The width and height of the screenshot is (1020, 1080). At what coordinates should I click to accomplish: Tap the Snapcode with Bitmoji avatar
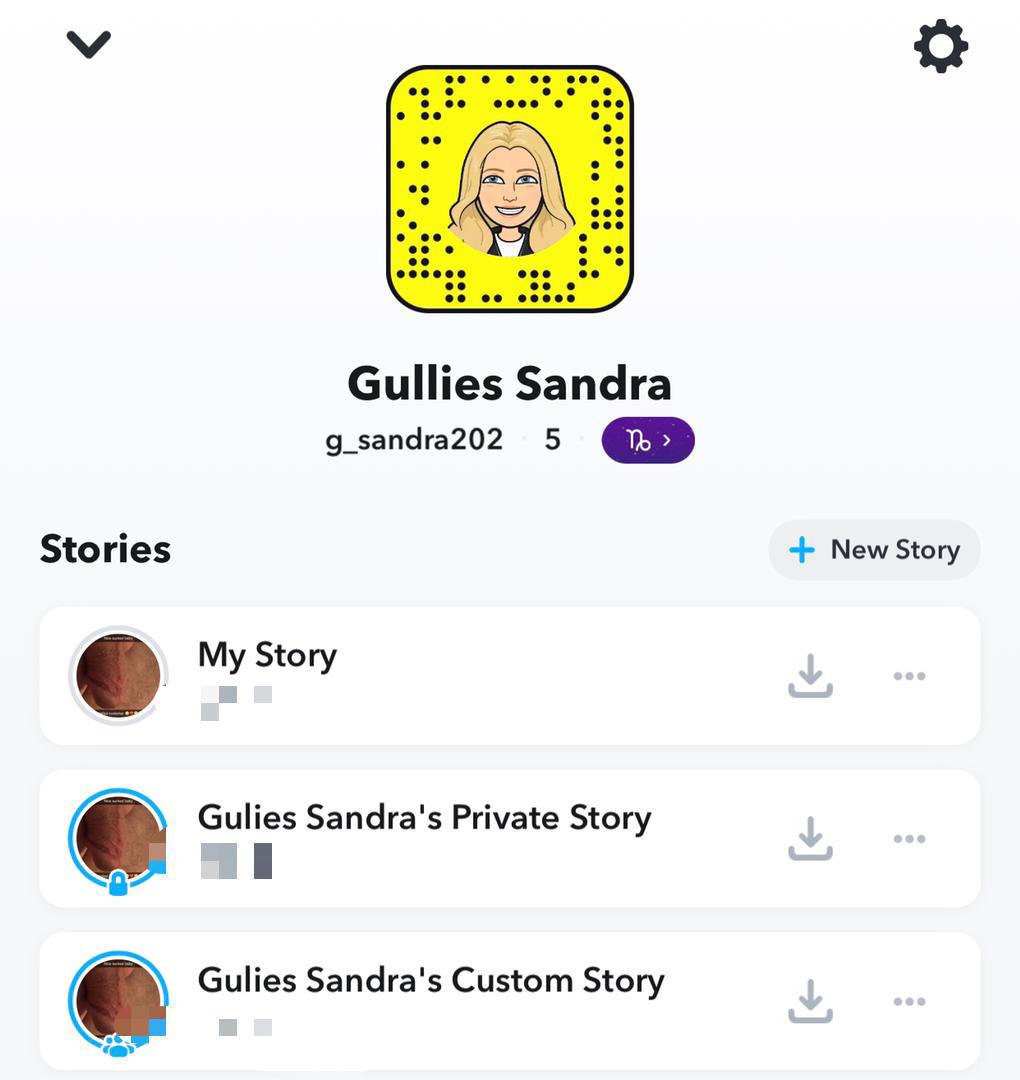pos(510,189)
